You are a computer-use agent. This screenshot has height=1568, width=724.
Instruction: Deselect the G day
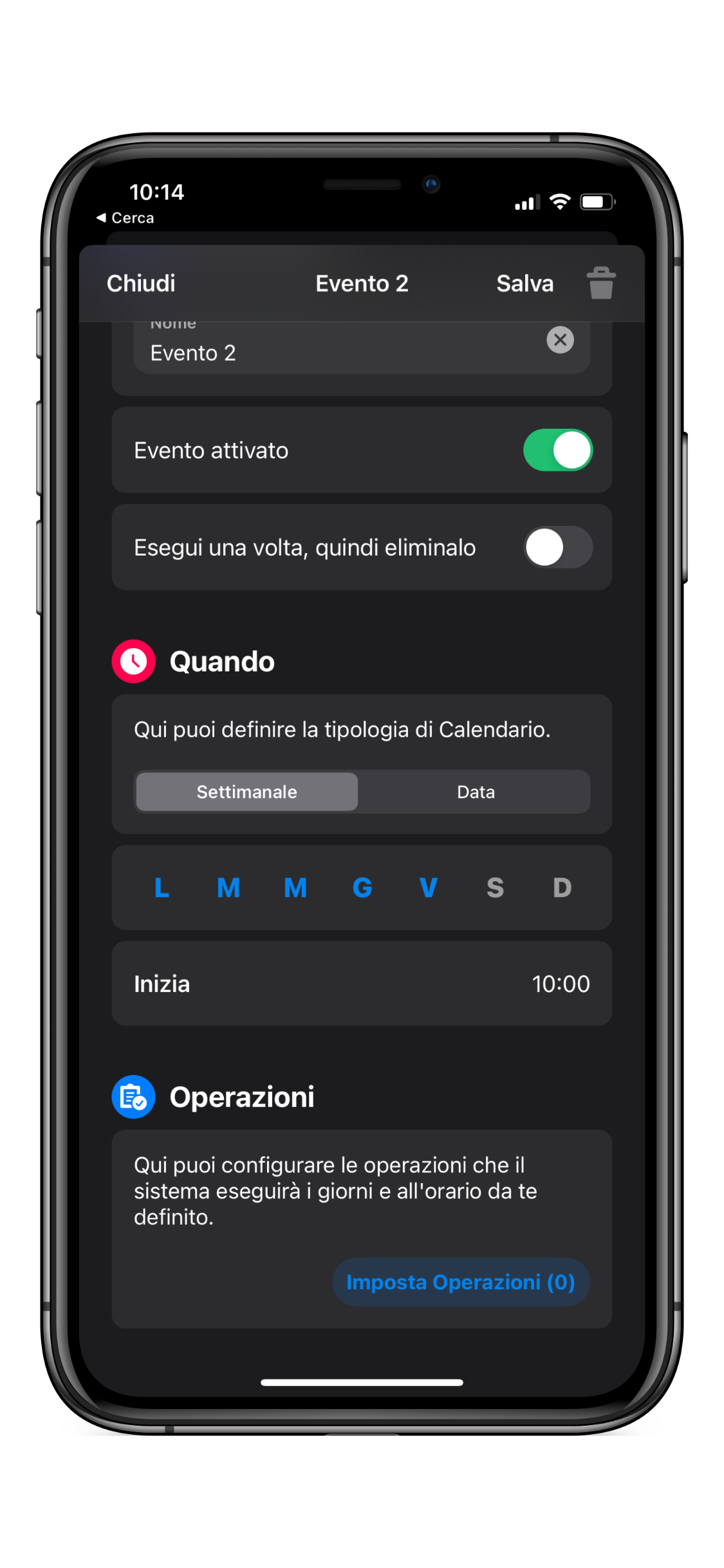click(x=362, y=888)
